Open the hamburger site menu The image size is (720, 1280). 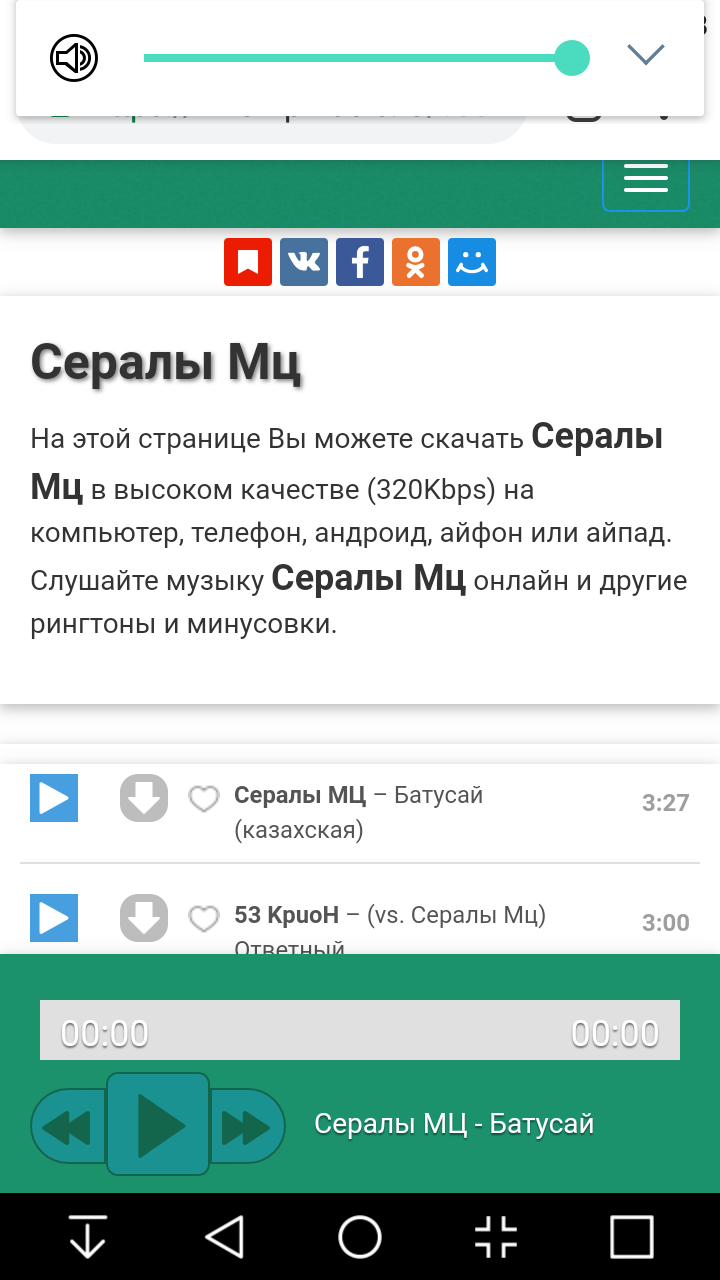pos(645,181)
